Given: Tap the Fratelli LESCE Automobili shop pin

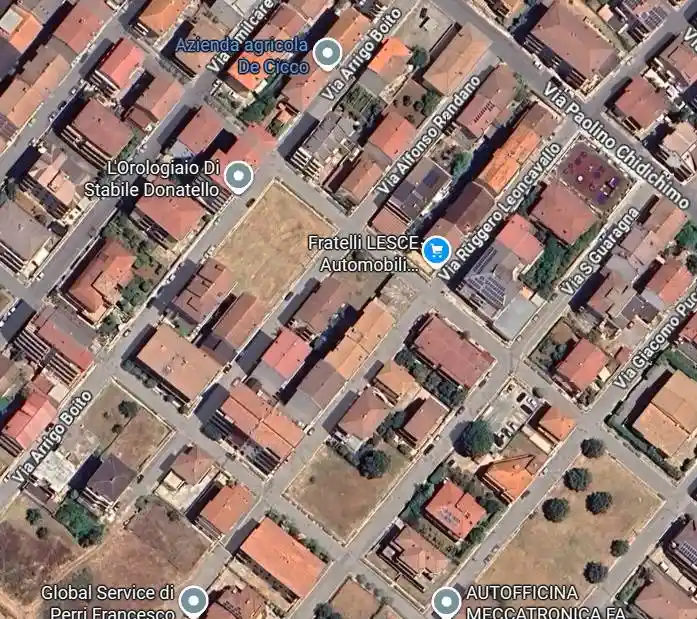Looking at the screenshot, I should tap(435, 250).
